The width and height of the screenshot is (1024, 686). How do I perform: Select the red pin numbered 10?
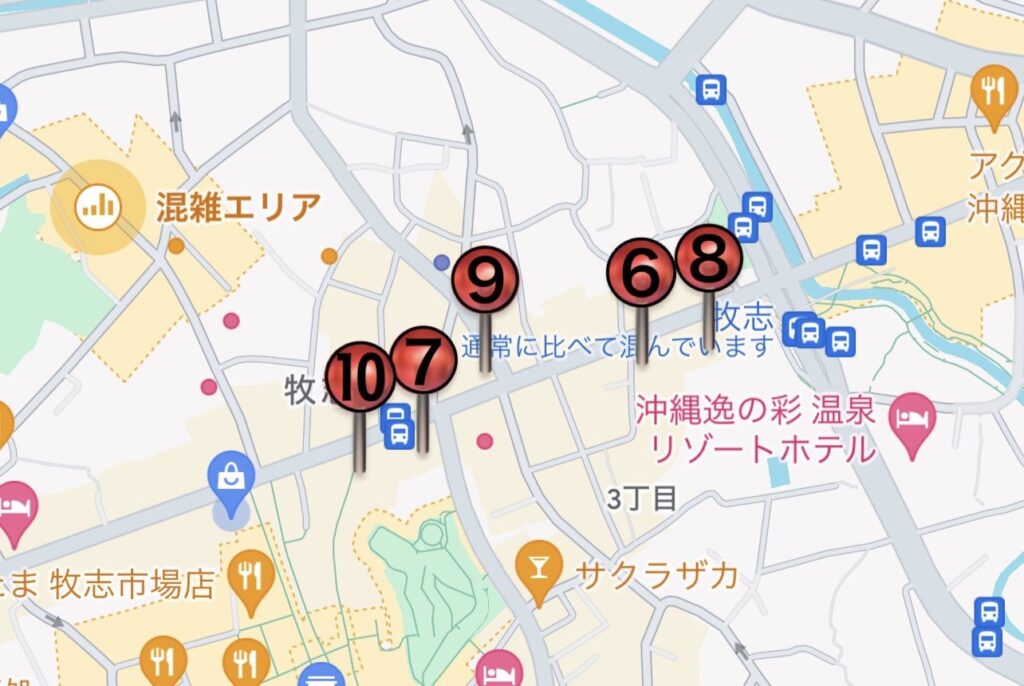click(360, 376)
